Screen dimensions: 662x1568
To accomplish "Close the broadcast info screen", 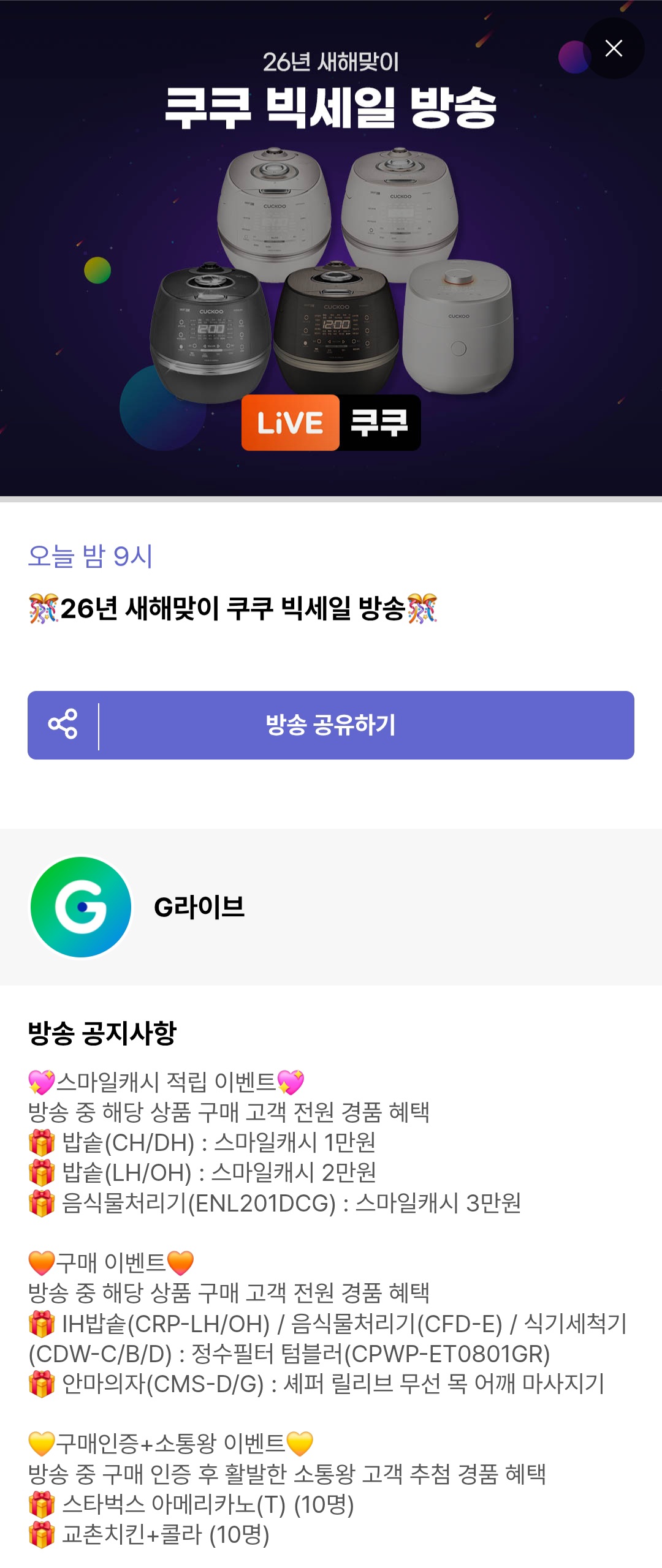I will [x=613, y=48].
